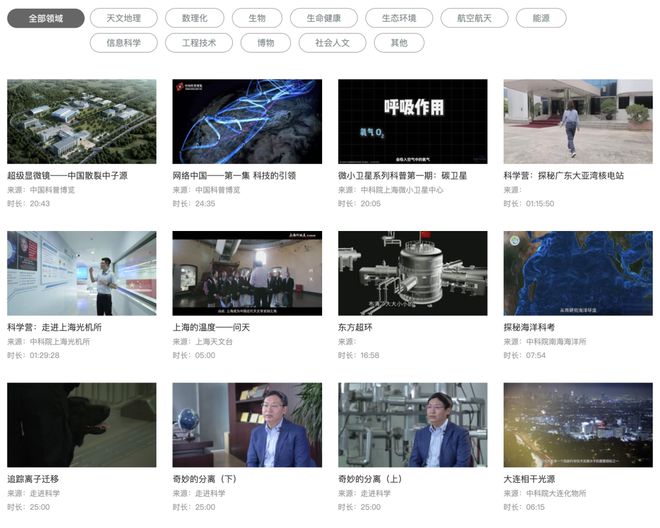Show 信息科学 videos
The image size is (660, 528).
[123, 43]
